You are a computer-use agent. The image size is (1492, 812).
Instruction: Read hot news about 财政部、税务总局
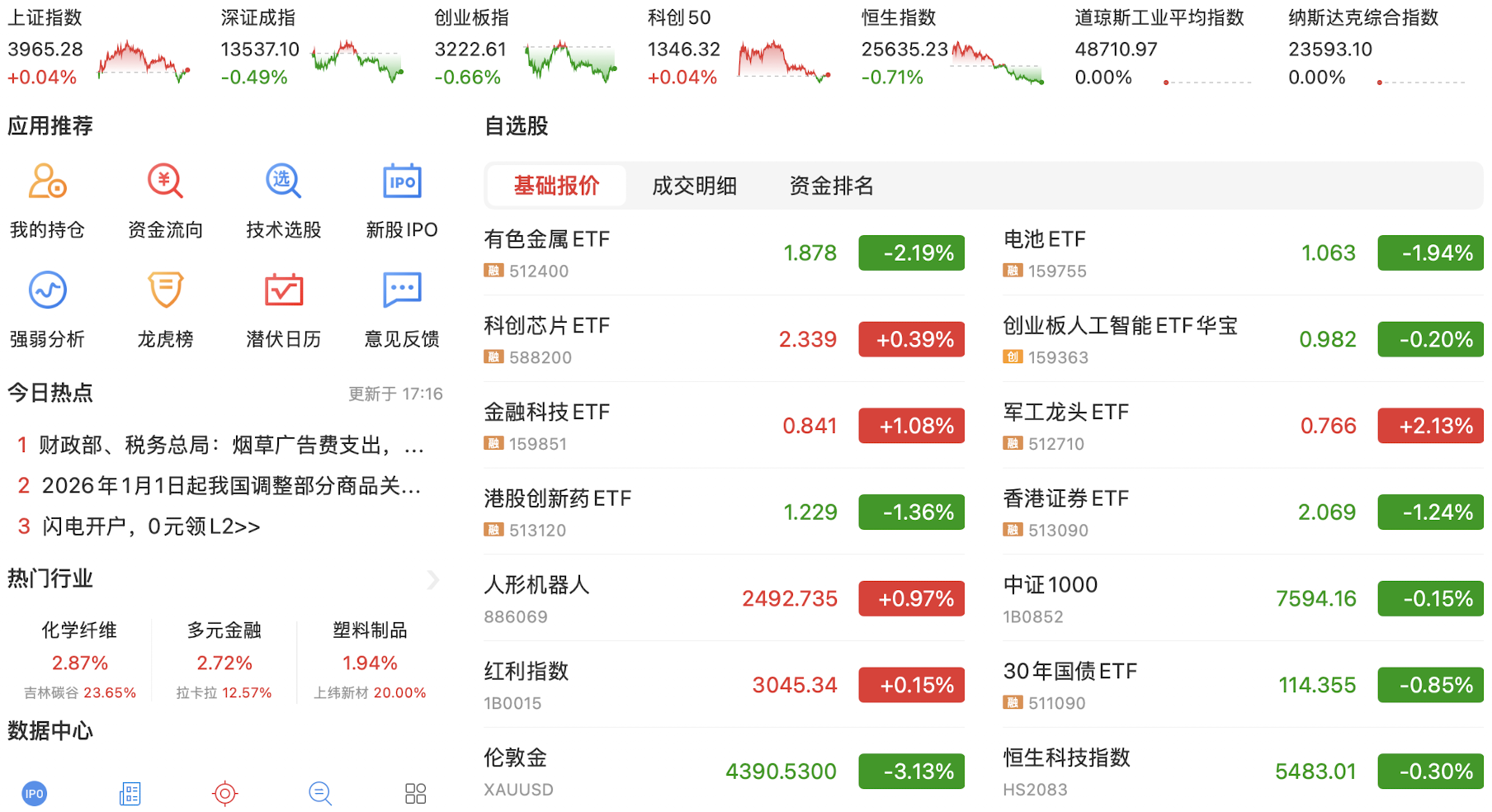231,446
